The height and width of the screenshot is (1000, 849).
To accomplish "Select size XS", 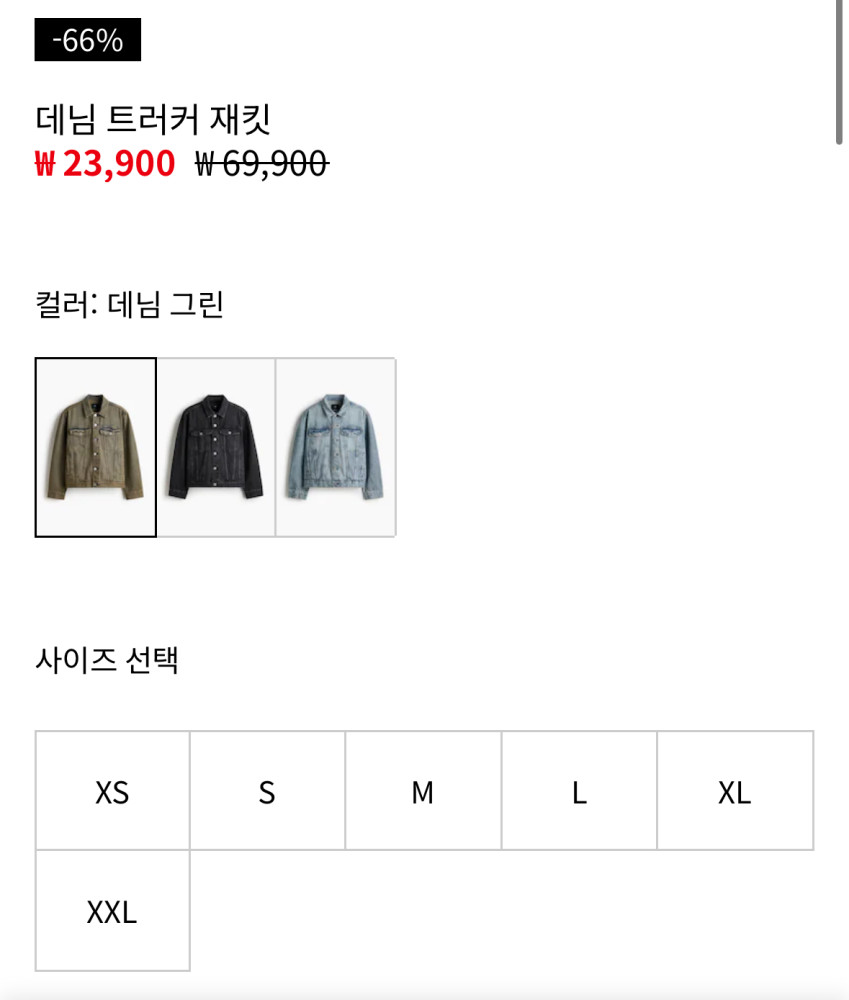I will [113, 791].
